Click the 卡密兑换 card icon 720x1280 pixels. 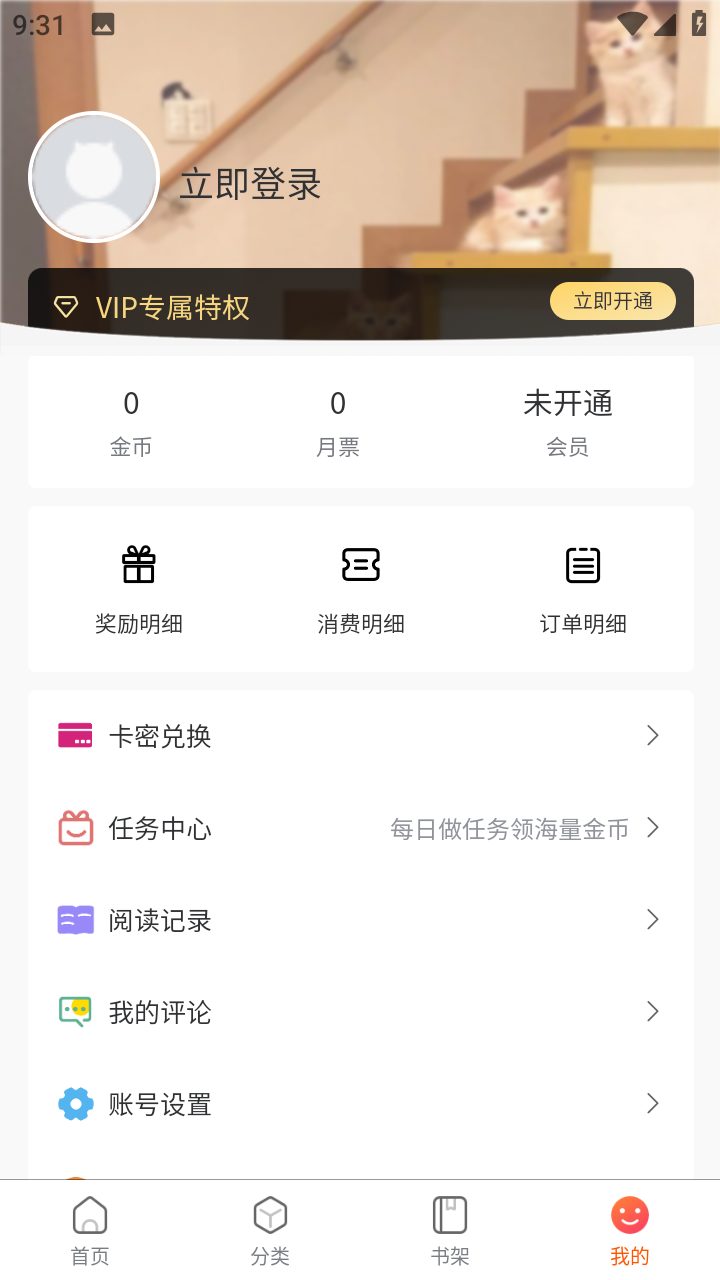(75, 735)
